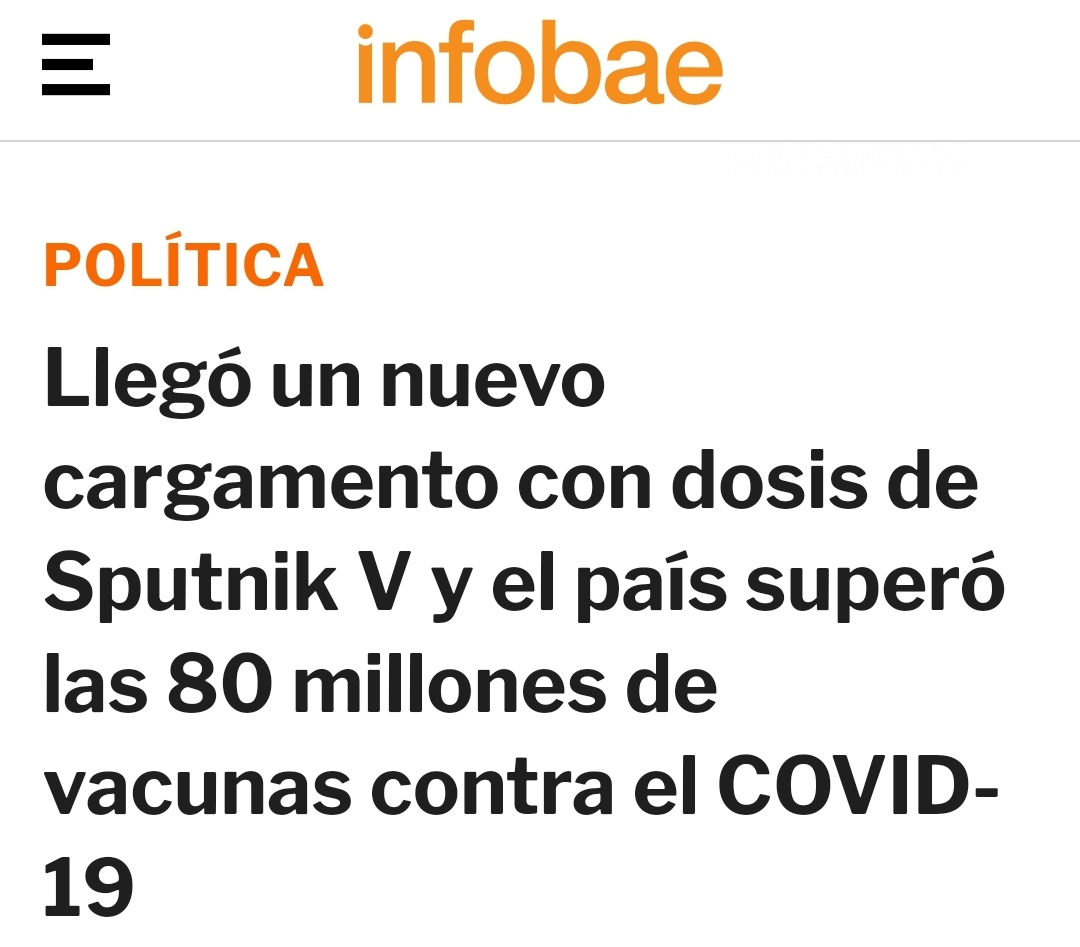Open the hamburger navigation menu
Image resolution: width=1080 pixels, height=947 pixels.
coord(76,65)
